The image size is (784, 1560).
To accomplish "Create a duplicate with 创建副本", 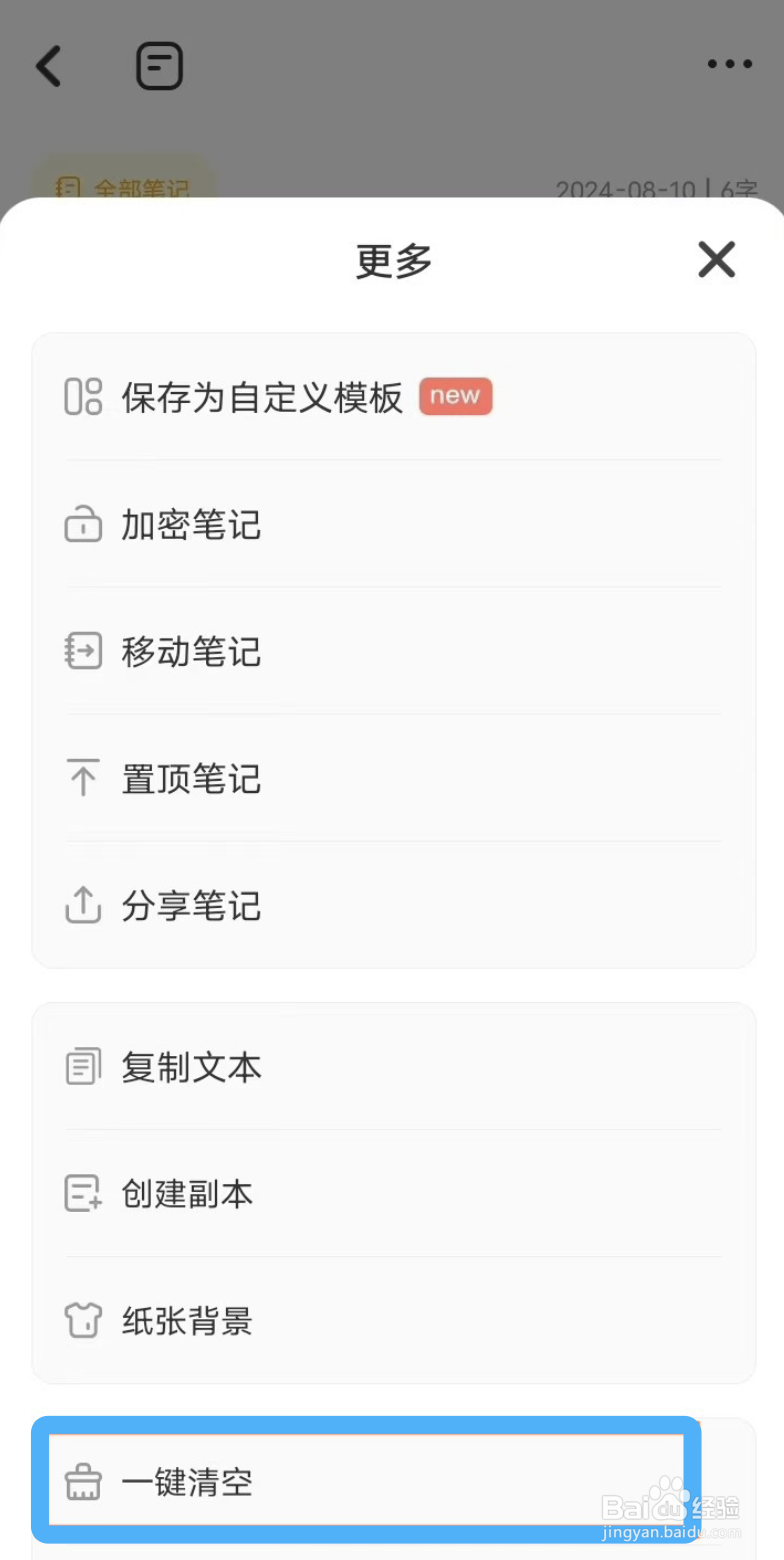I will point(393,1194).
